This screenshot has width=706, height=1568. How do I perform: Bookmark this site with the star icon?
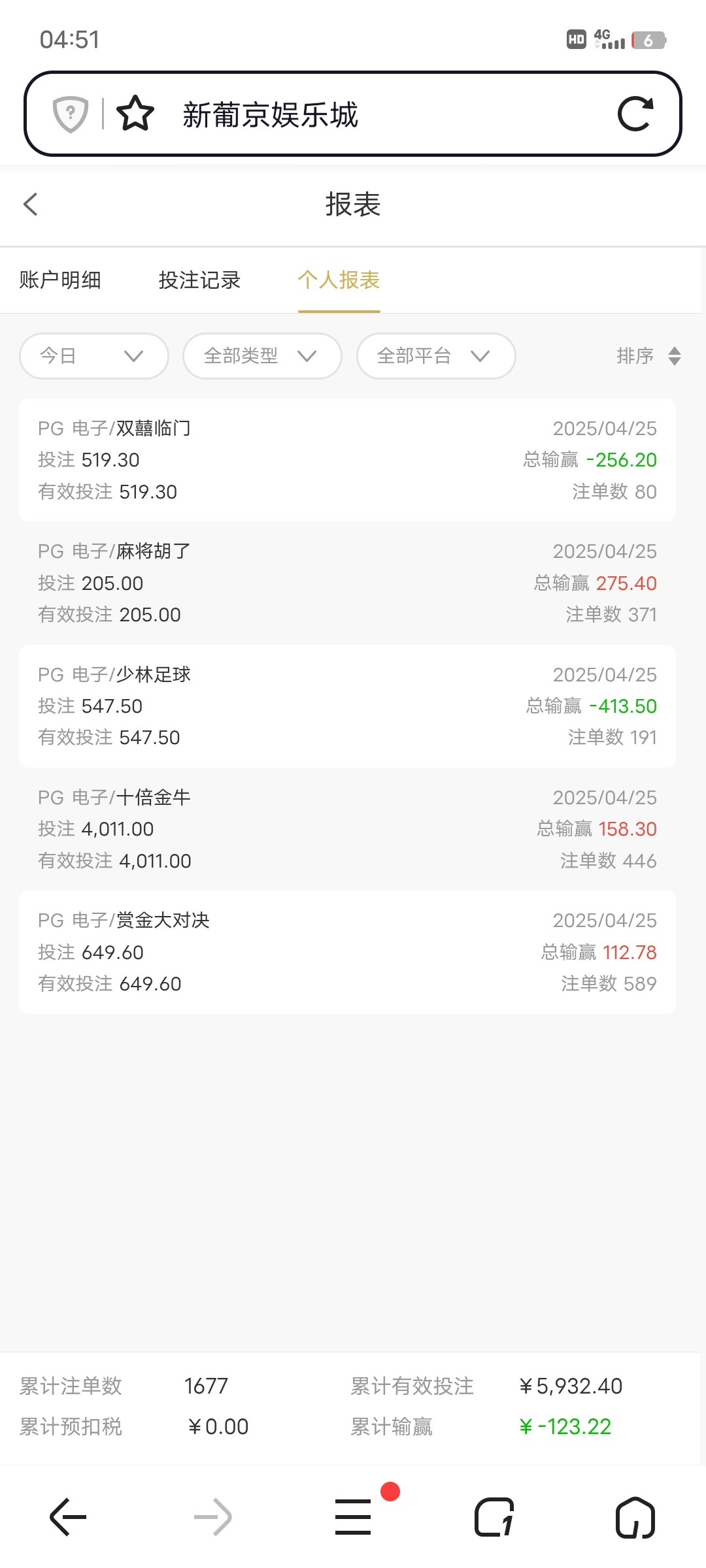click(135, 114)
